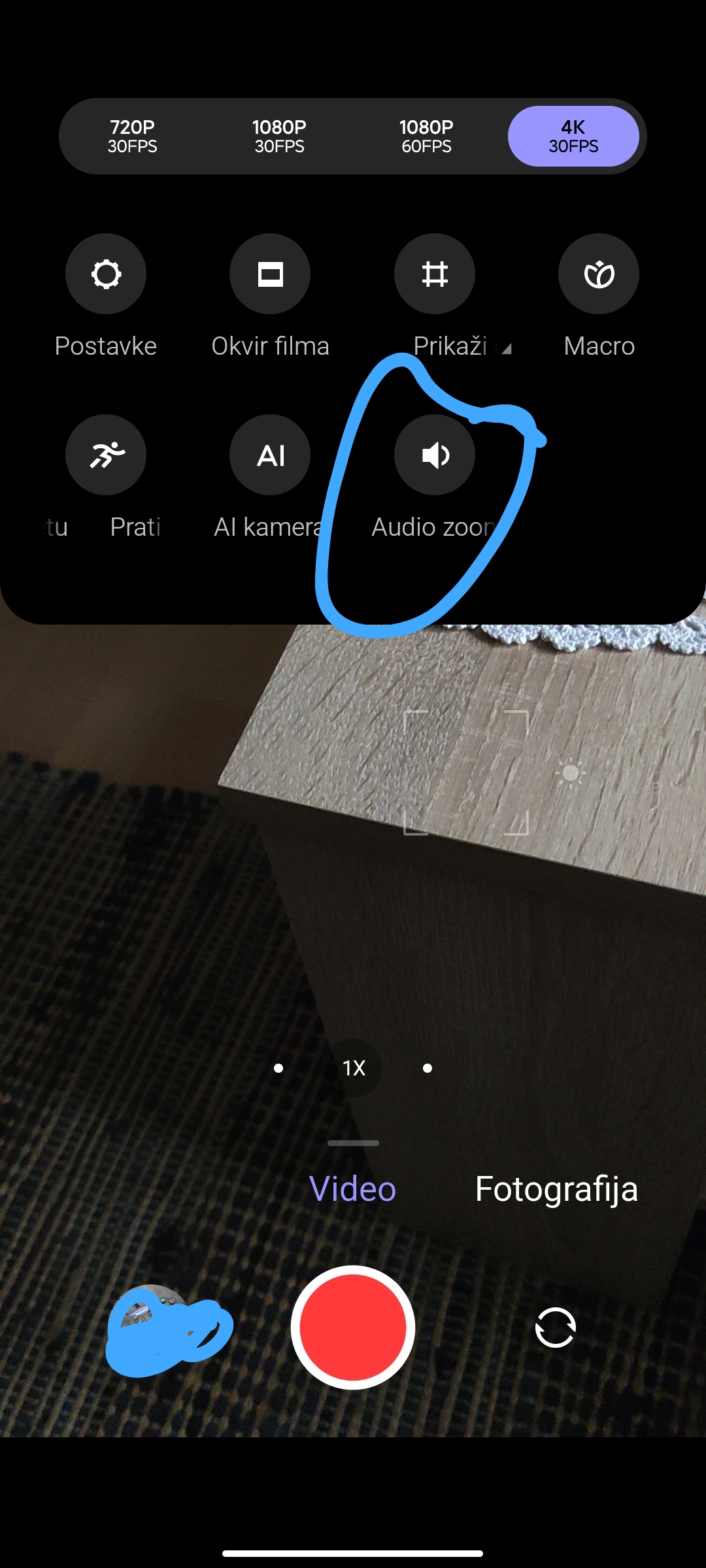
Task: Start recording with the red button
Action: [353, 1328]
